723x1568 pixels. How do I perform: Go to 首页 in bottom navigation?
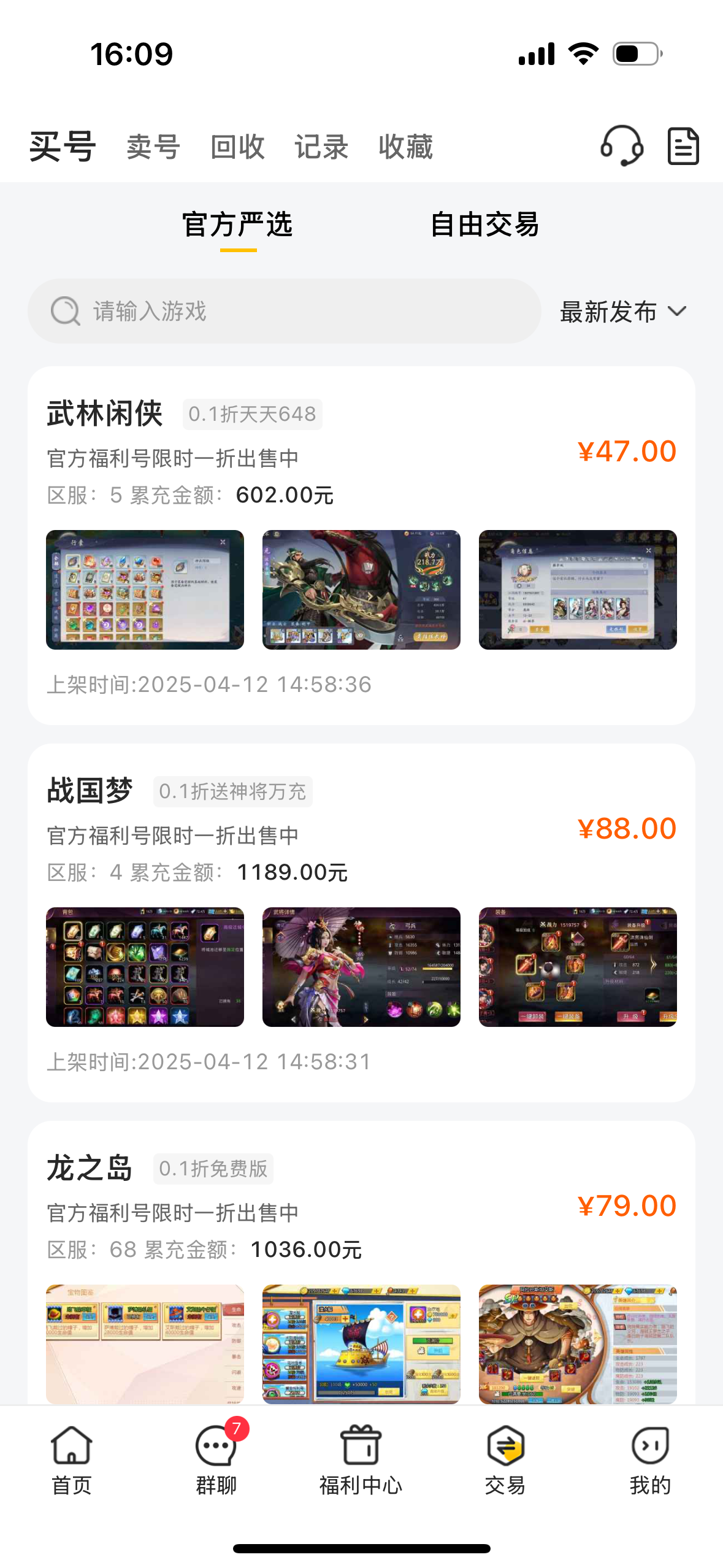coord(72,1461)
